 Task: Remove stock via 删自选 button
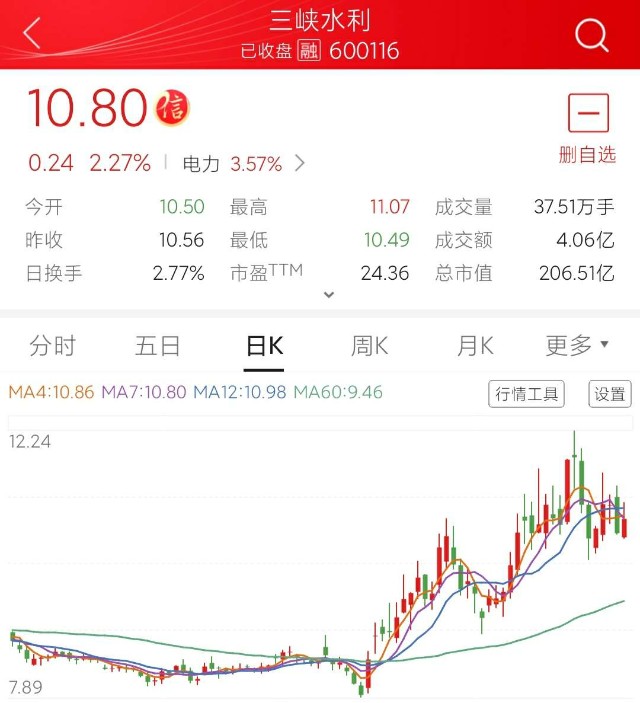(x=588, y=129)
